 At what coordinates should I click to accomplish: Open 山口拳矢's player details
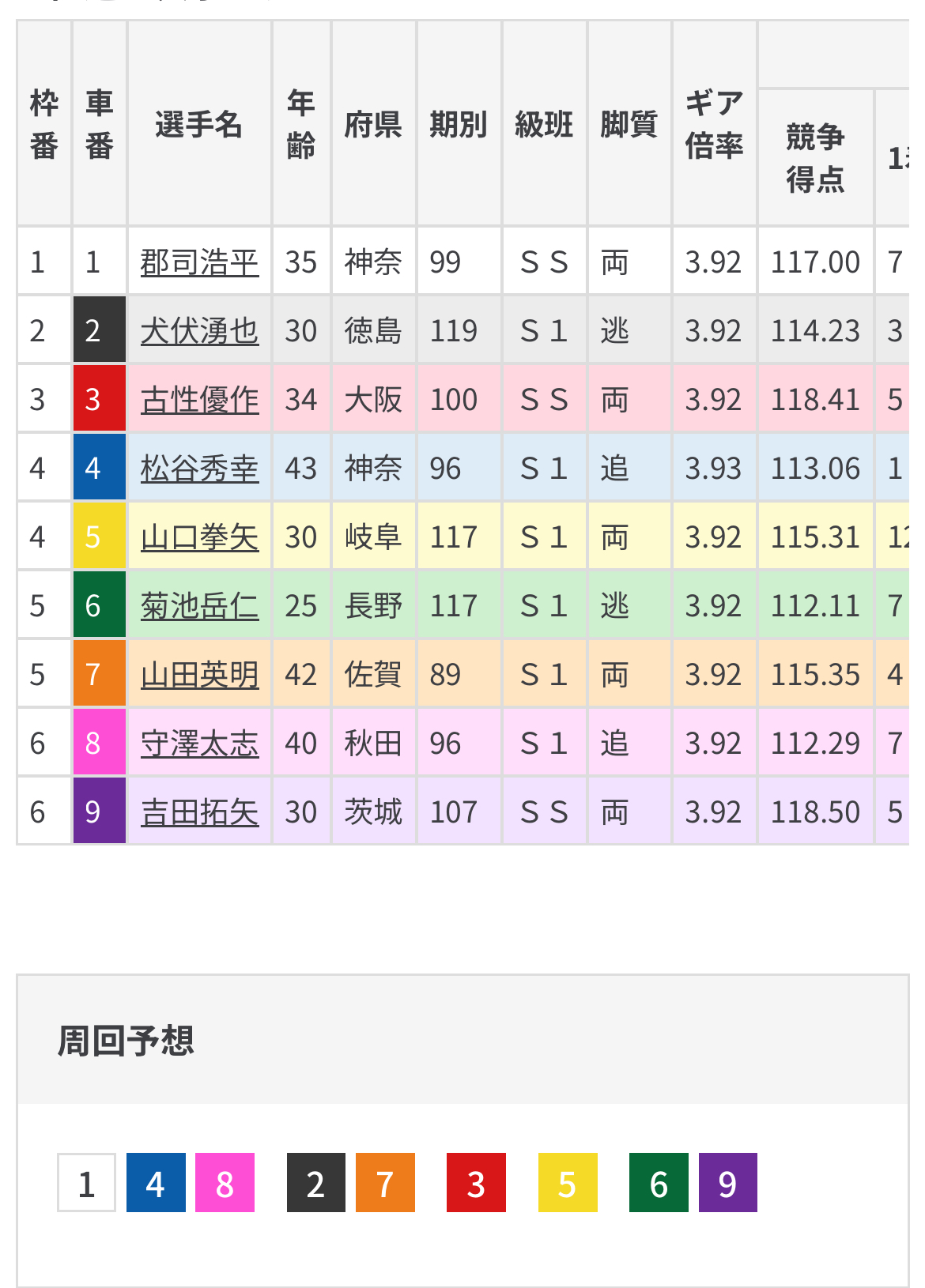coord(199,537)
